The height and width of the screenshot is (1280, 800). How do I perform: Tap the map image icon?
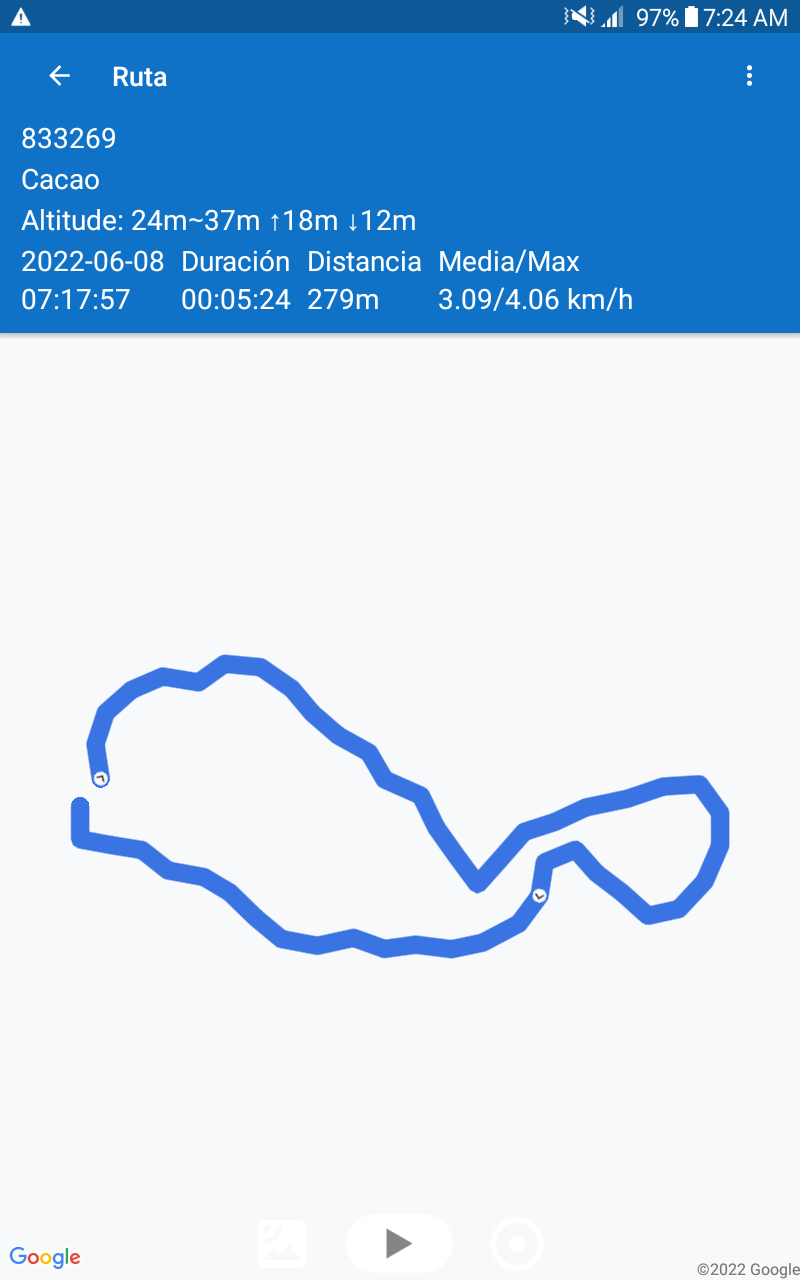282,1244
